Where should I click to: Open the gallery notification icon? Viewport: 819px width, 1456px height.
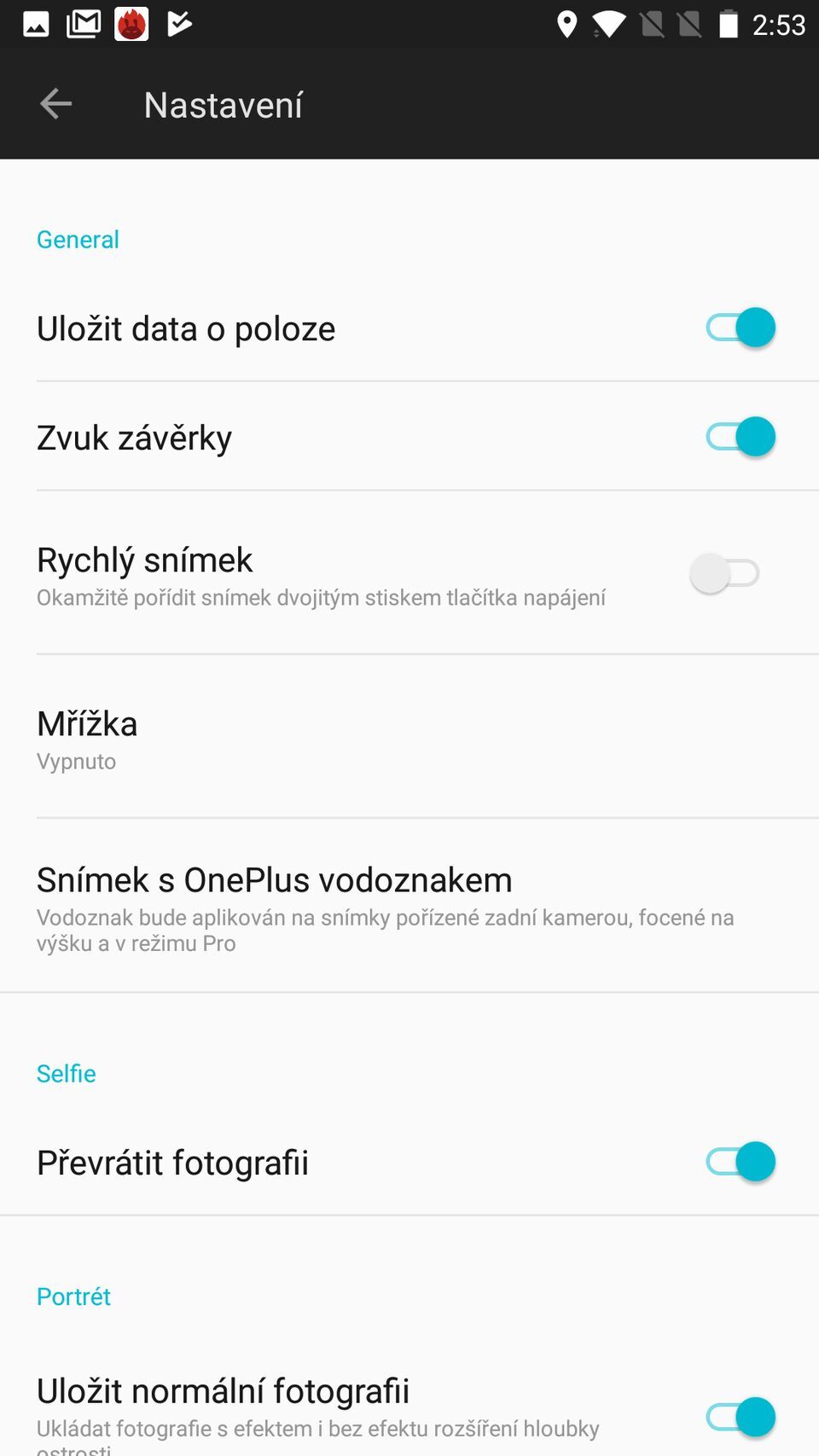35,24
